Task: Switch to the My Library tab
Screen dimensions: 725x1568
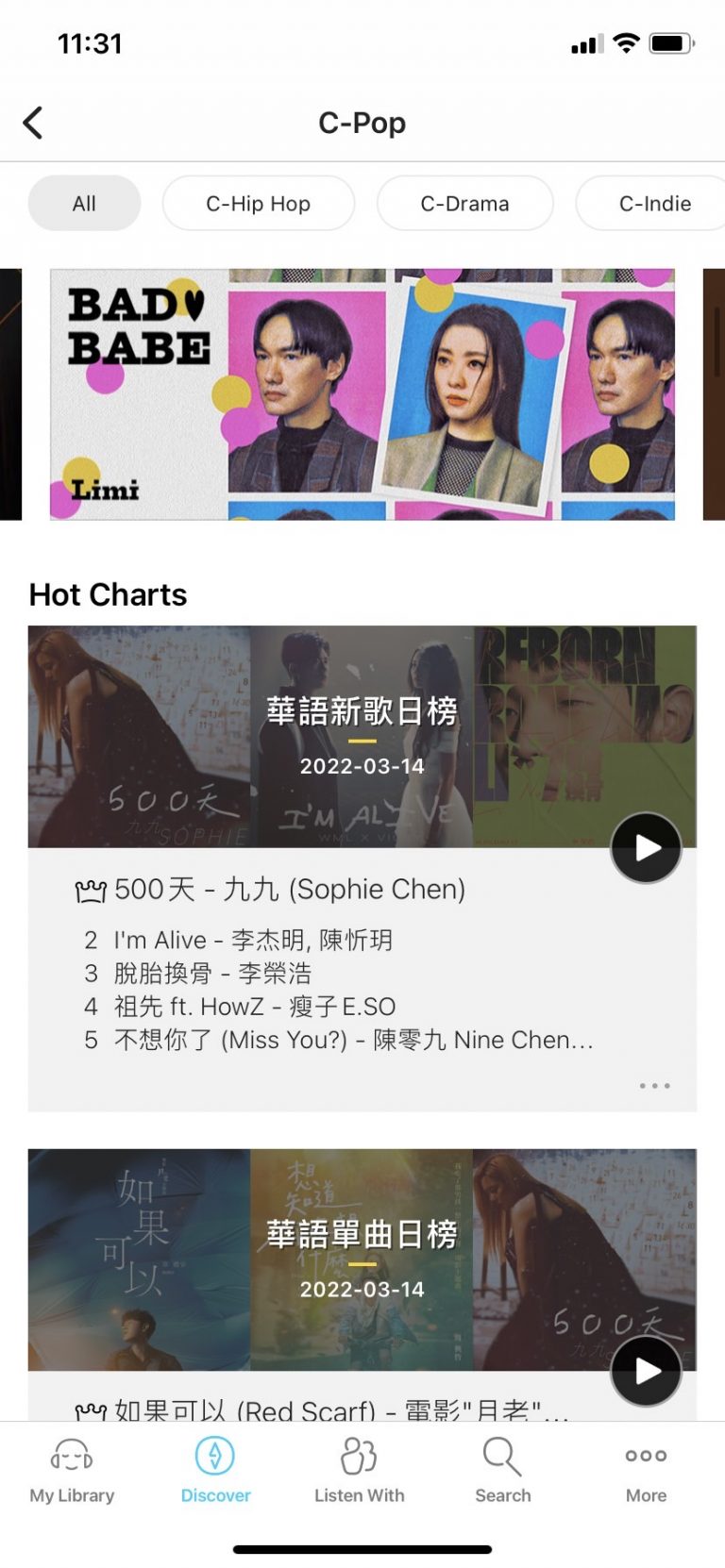Action: (72, 1472)
